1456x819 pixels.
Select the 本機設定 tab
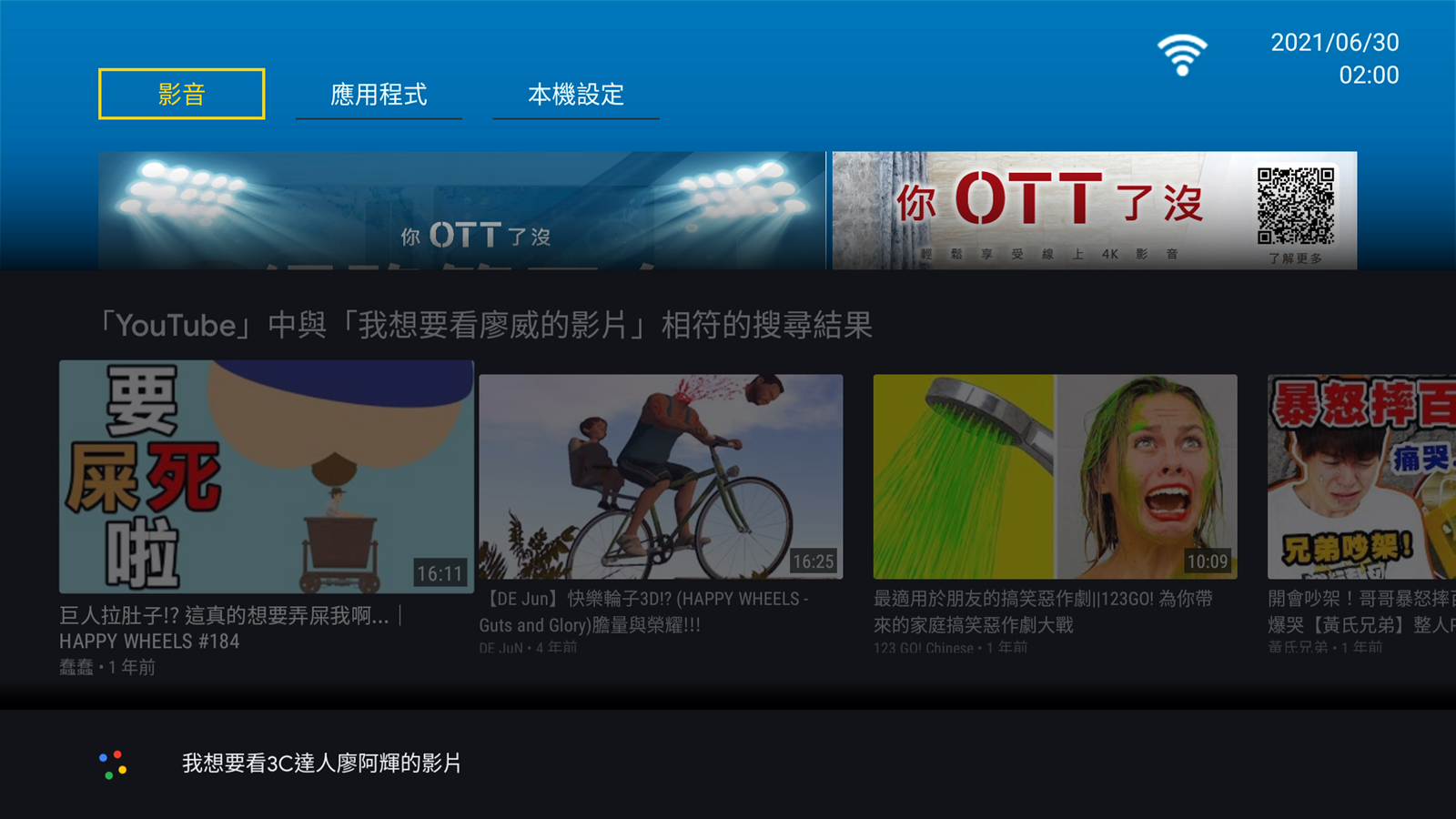(x=575, y=94)
